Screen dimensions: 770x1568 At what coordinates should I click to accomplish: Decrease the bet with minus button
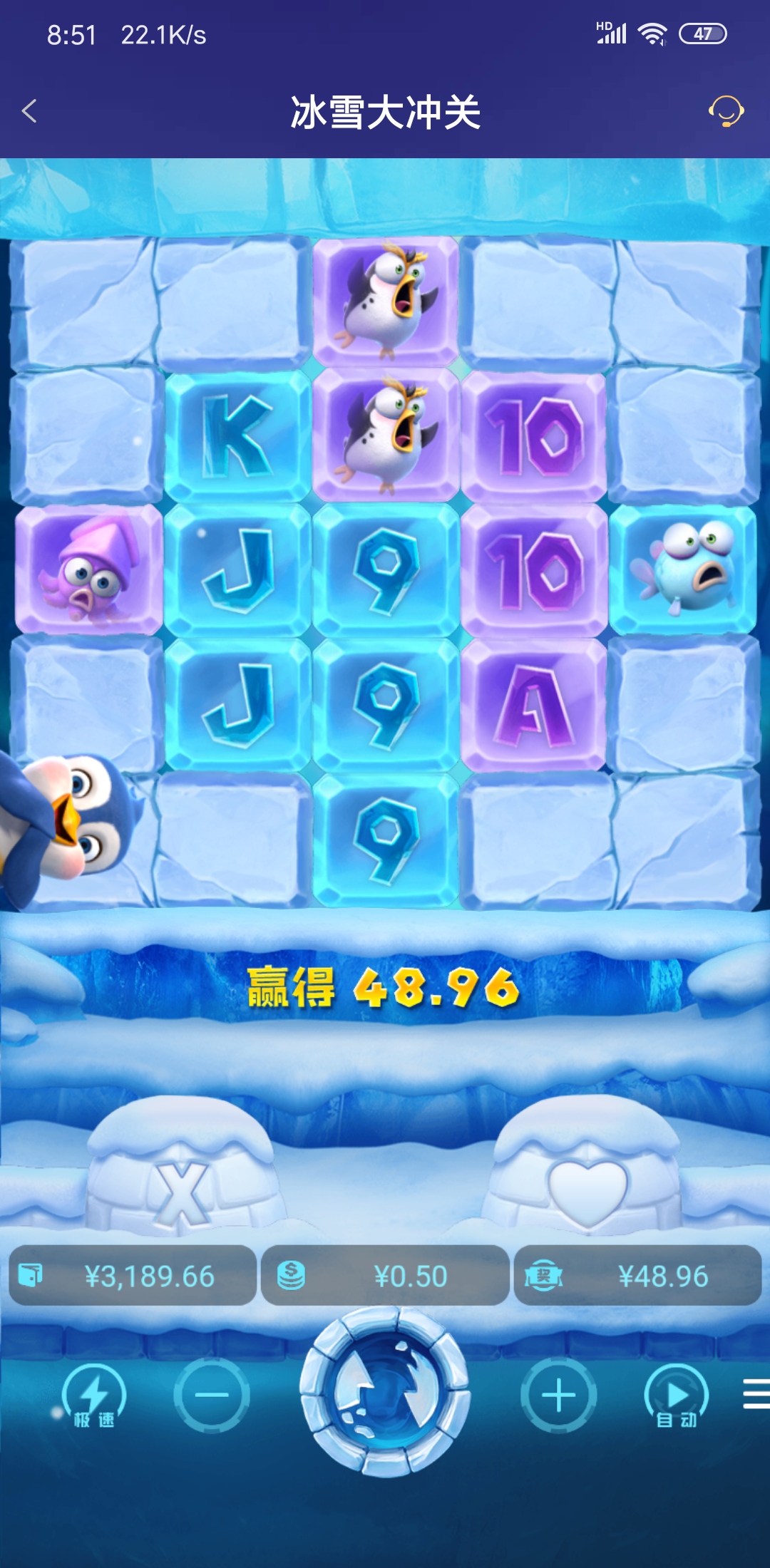[212, 1395]
